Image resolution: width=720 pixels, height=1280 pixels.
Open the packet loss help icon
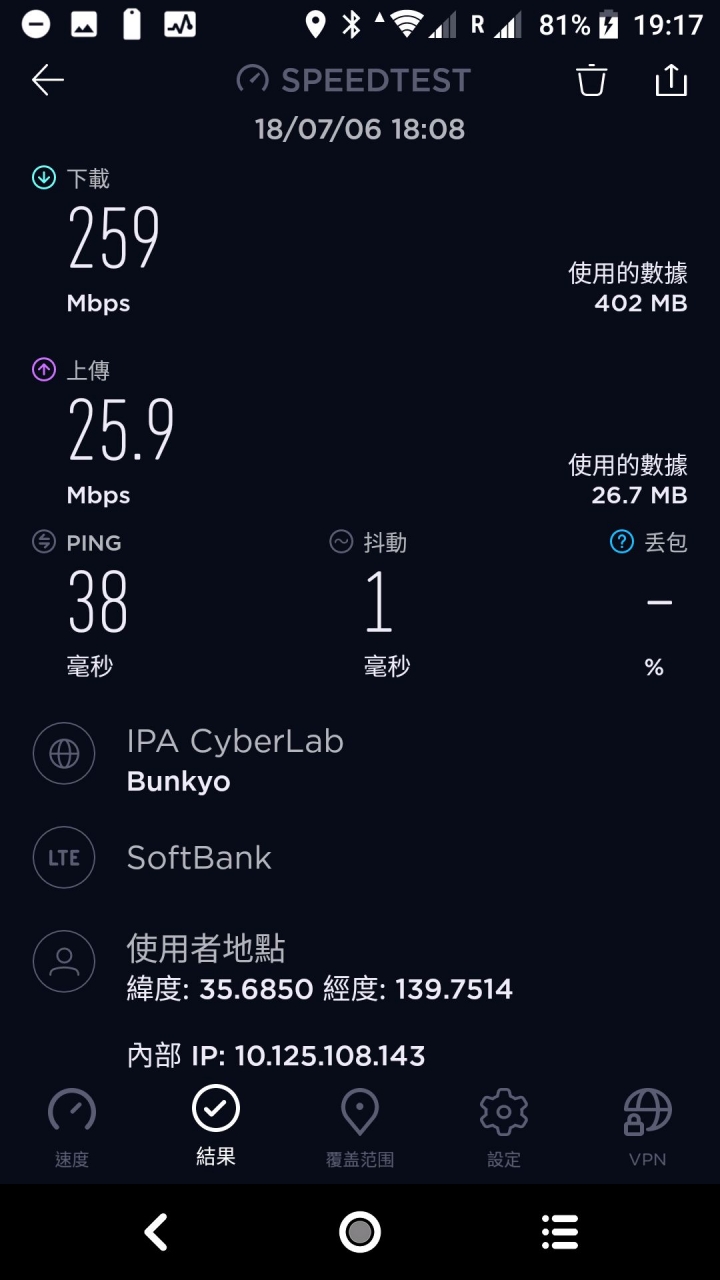tap(622, 542)
